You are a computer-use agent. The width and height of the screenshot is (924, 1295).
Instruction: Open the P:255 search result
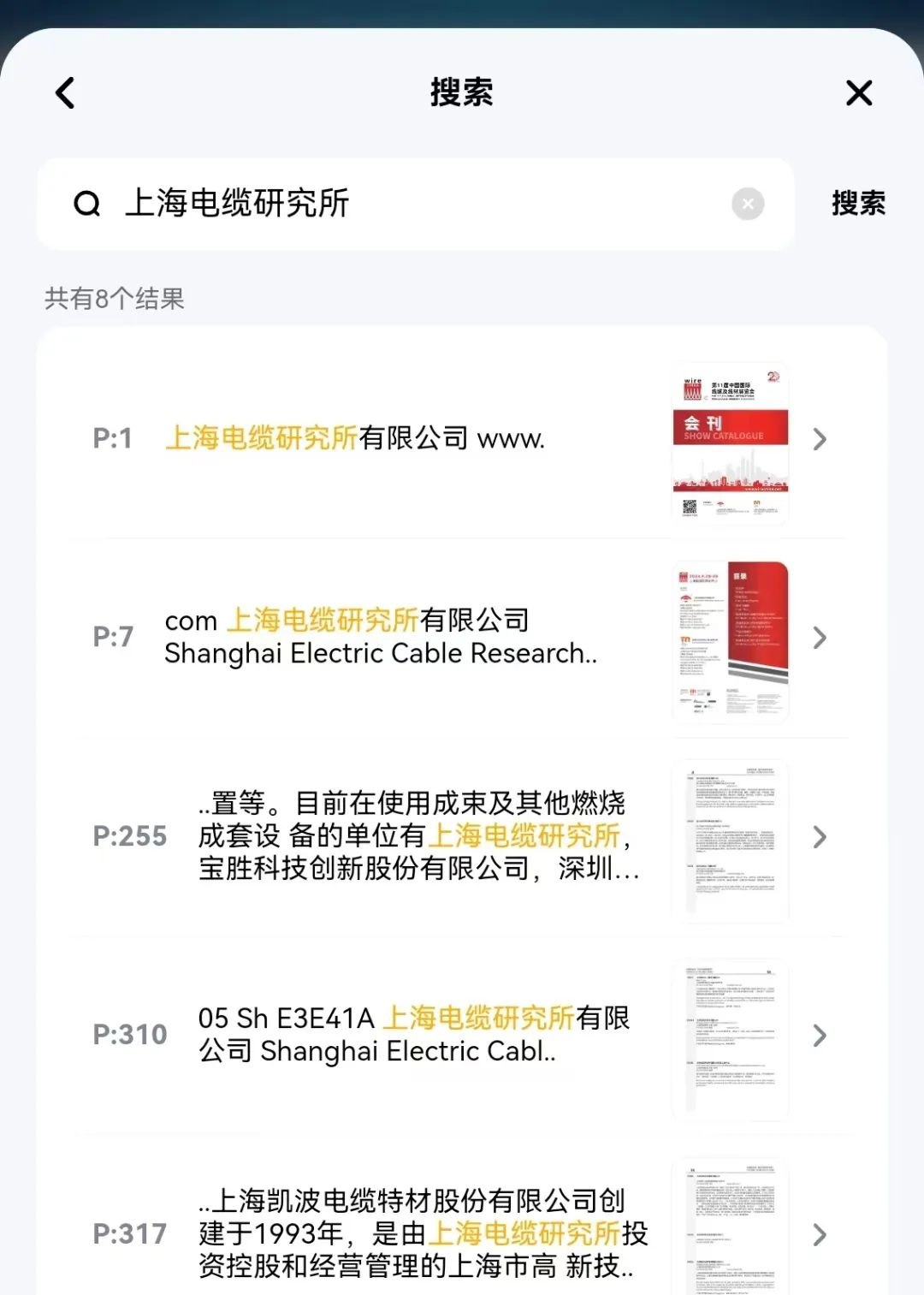click(462, 836)
